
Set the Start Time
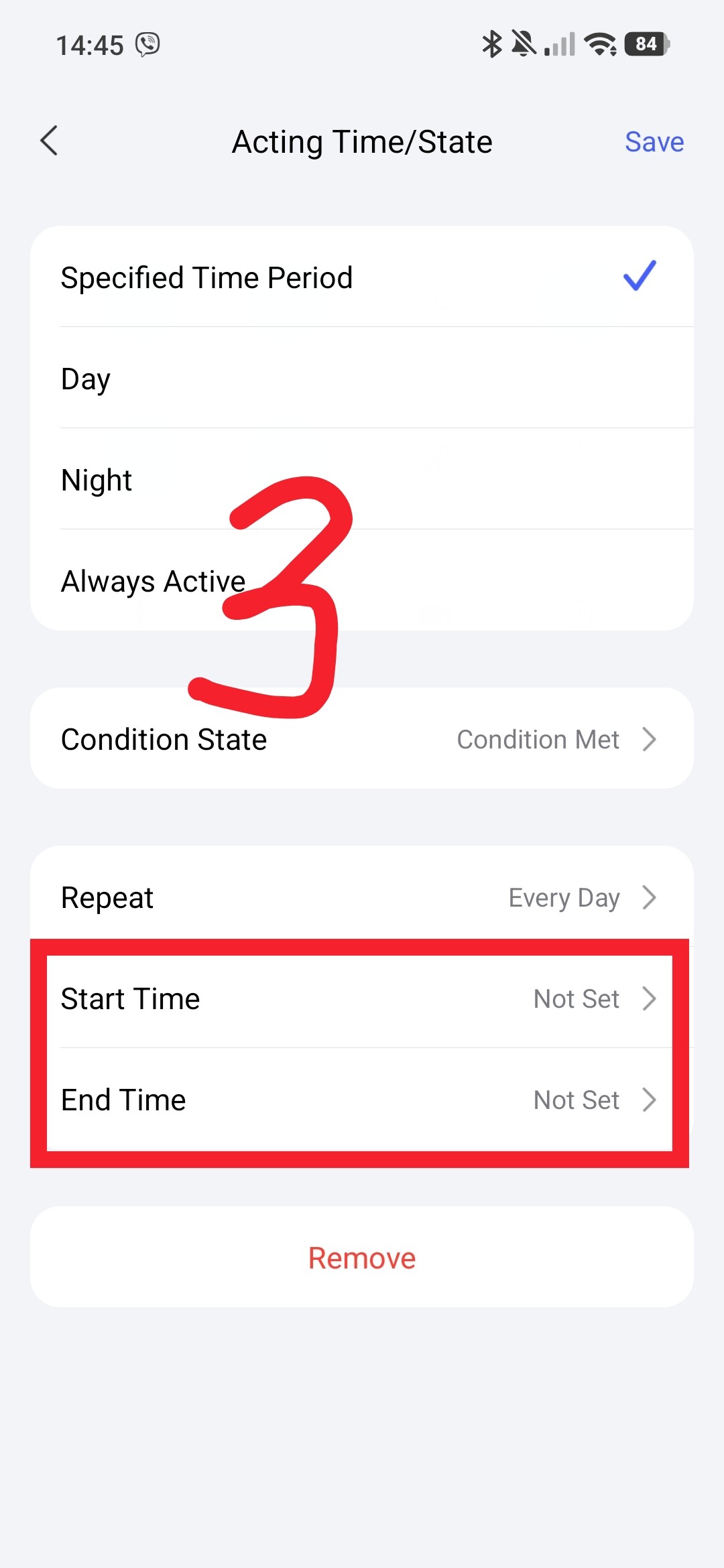(x=362, y=998)
